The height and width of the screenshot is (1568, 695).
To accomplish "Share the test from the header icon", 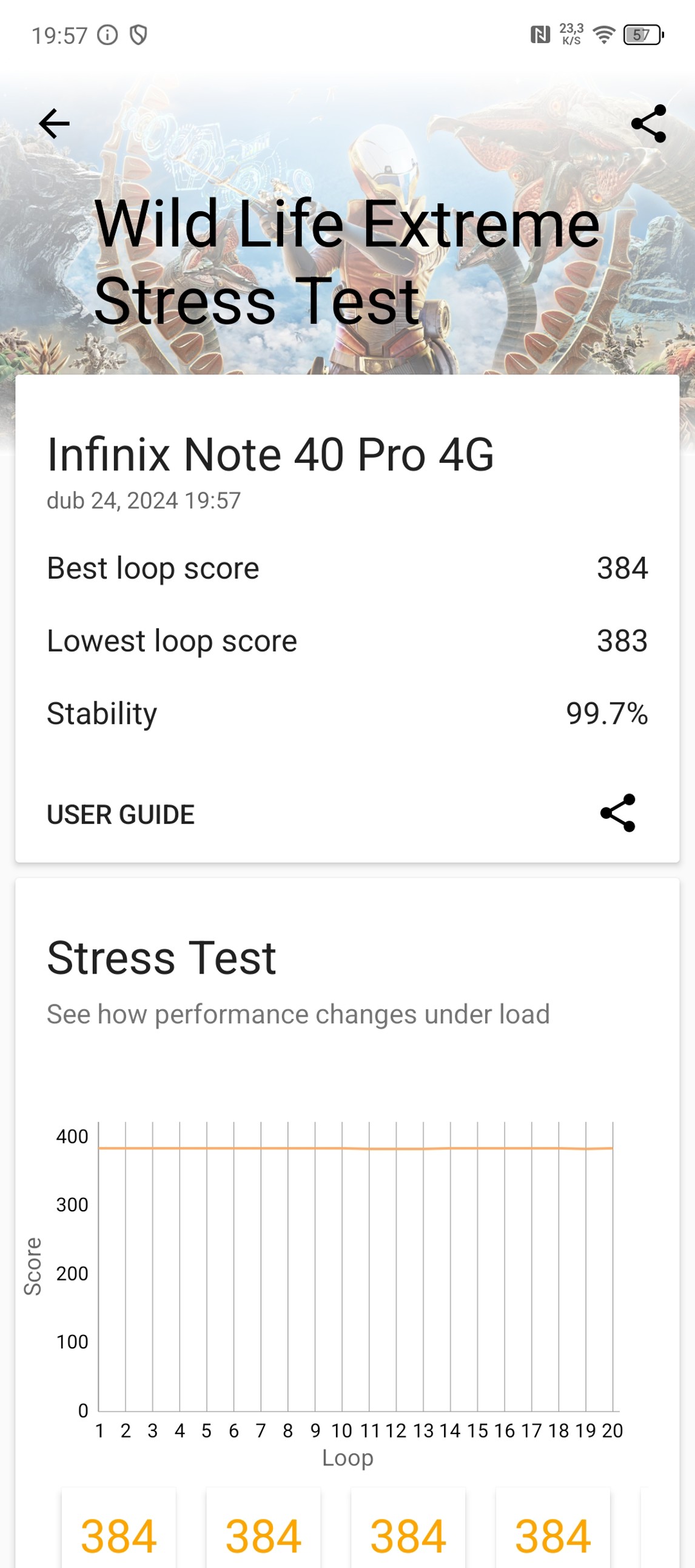I will (x=648, y=124).
